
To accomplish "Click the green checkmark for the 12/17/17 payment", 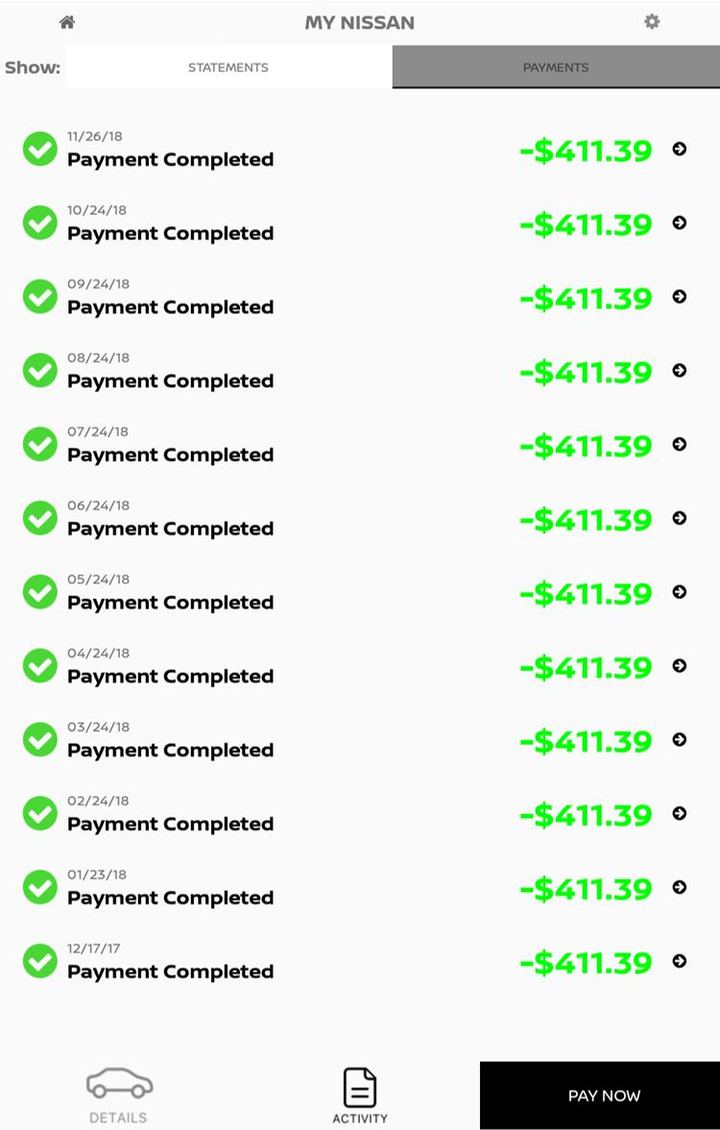I will pos(40,961).
